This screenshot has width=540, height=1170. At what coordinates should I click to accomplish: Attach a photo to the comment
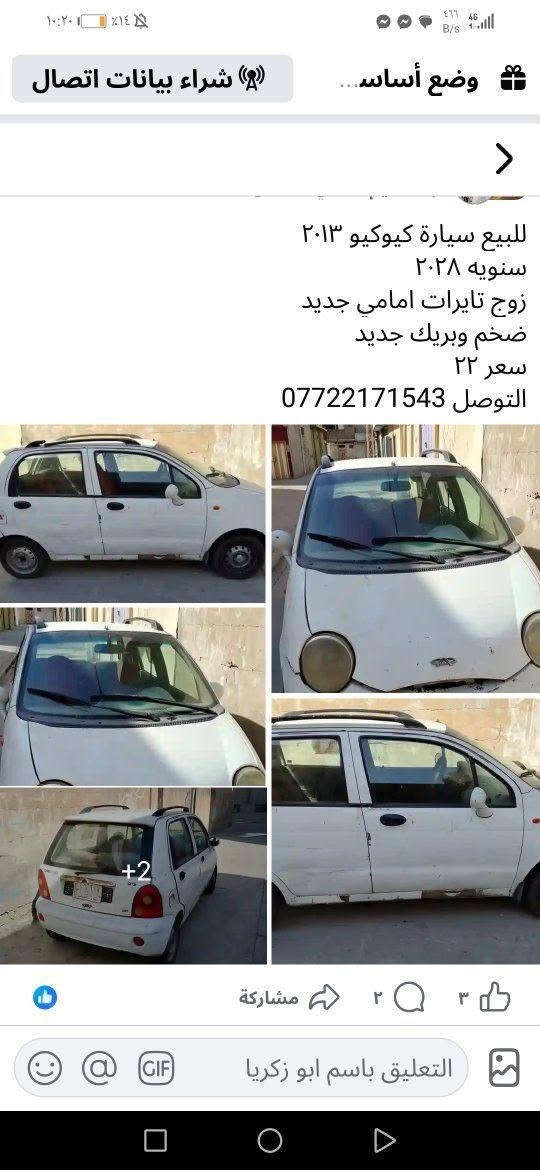(504, 1068)
